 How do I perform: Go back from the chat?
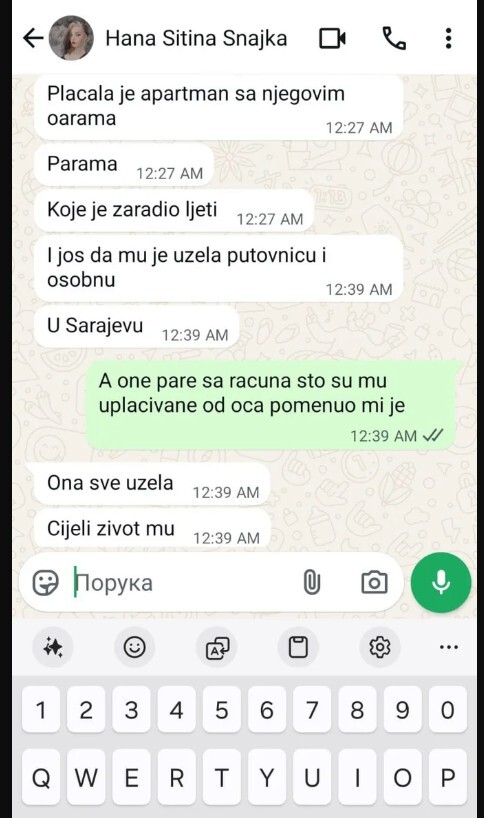click(33, 38)
